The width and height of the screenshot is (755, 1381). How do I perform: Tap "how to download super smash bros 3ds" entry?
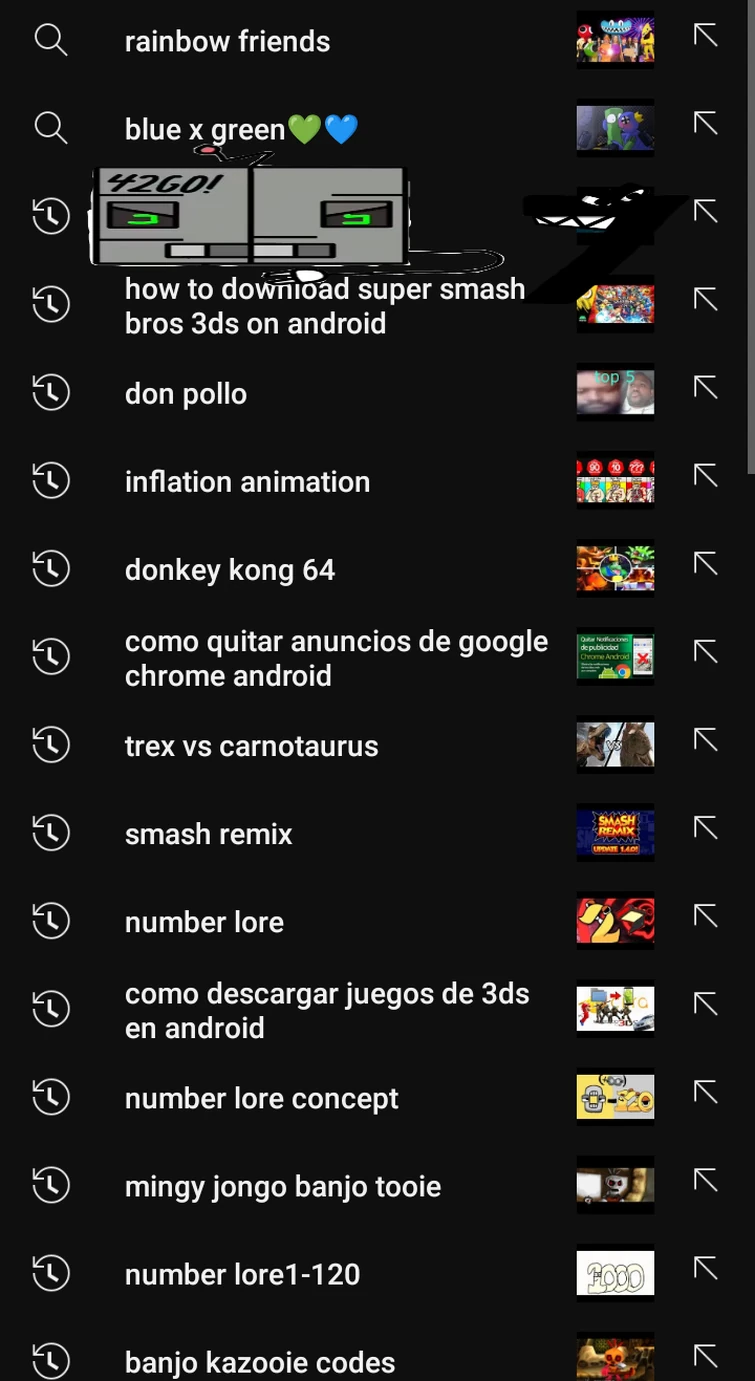pyautogui.click(x=324, y=306)
